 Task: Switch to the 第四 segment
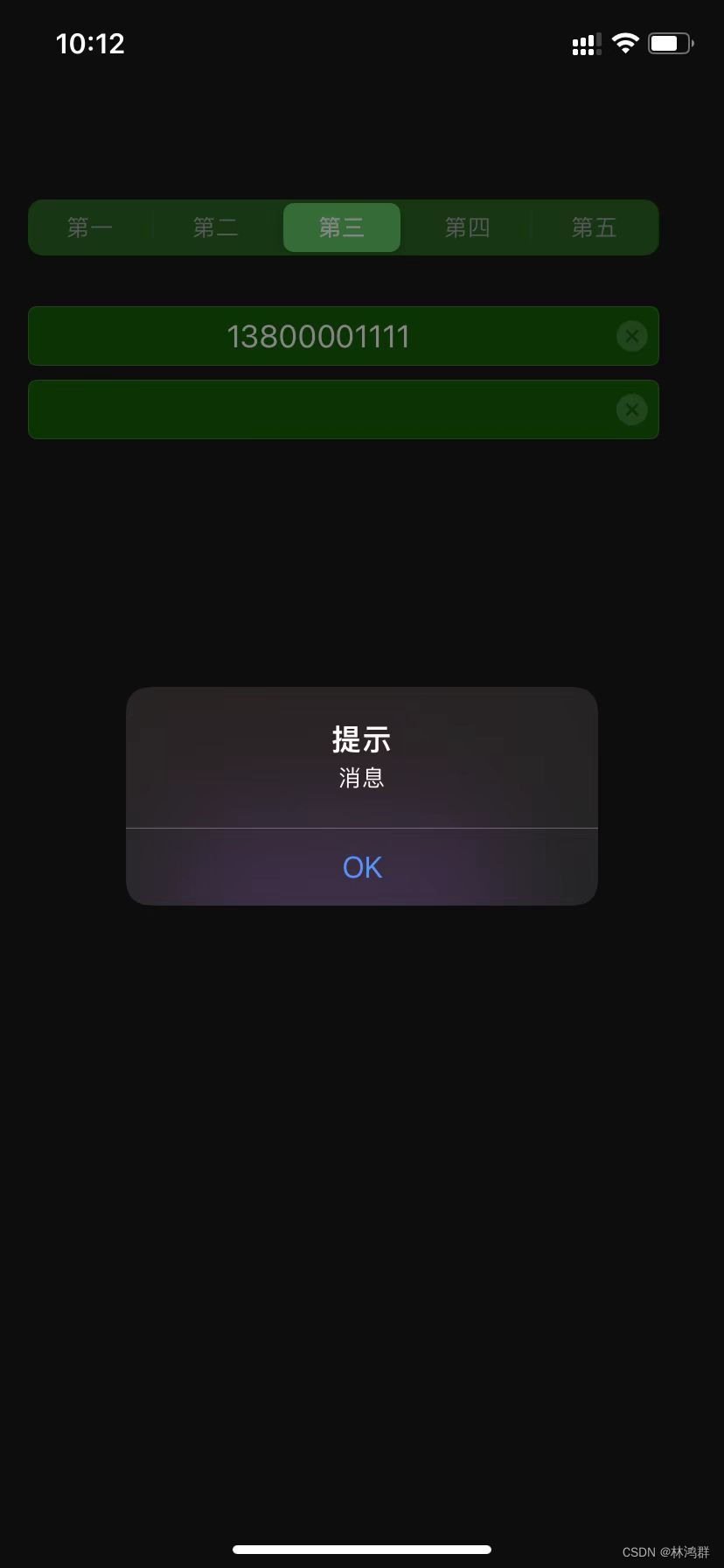tap(468, 227)
